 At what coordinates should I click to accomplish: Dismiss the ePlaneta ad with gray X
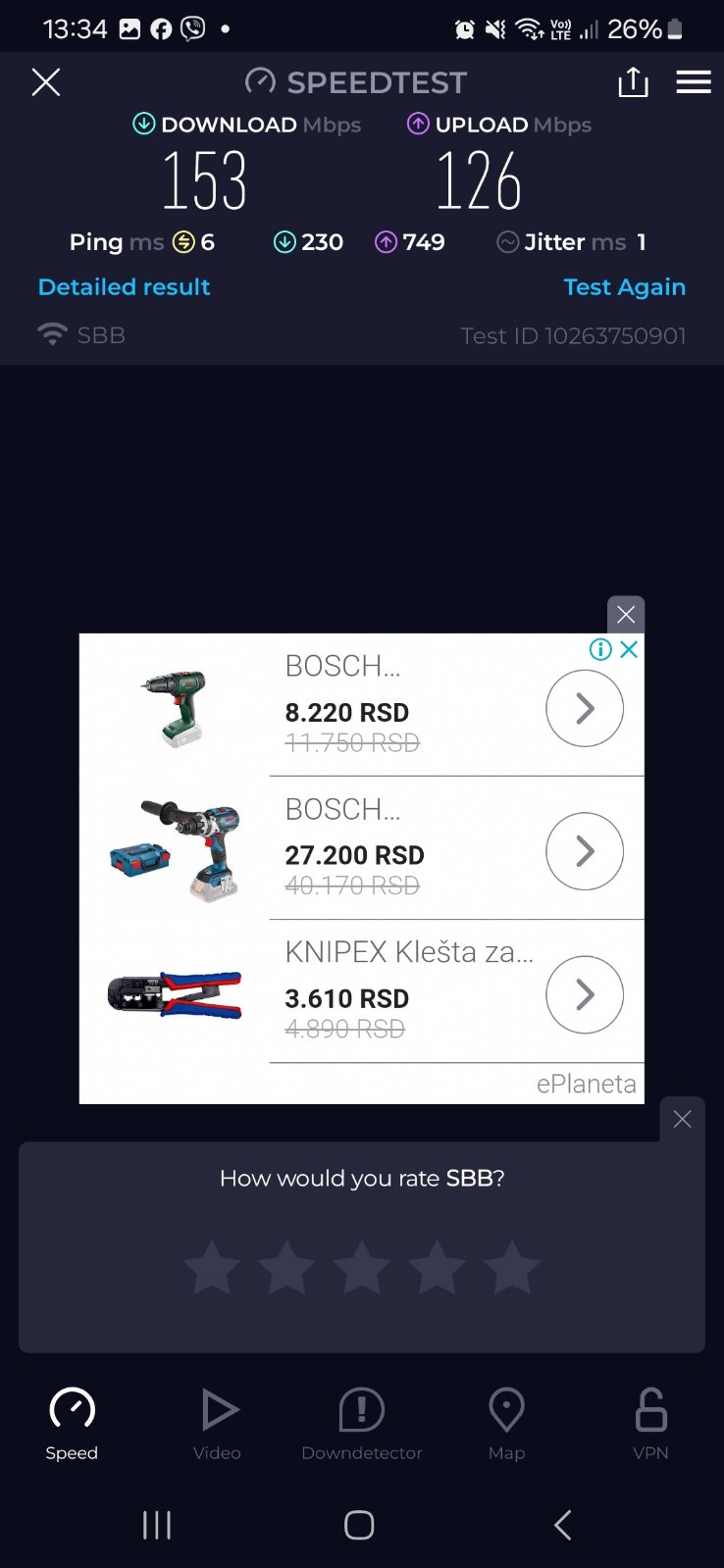coord(626,615)
